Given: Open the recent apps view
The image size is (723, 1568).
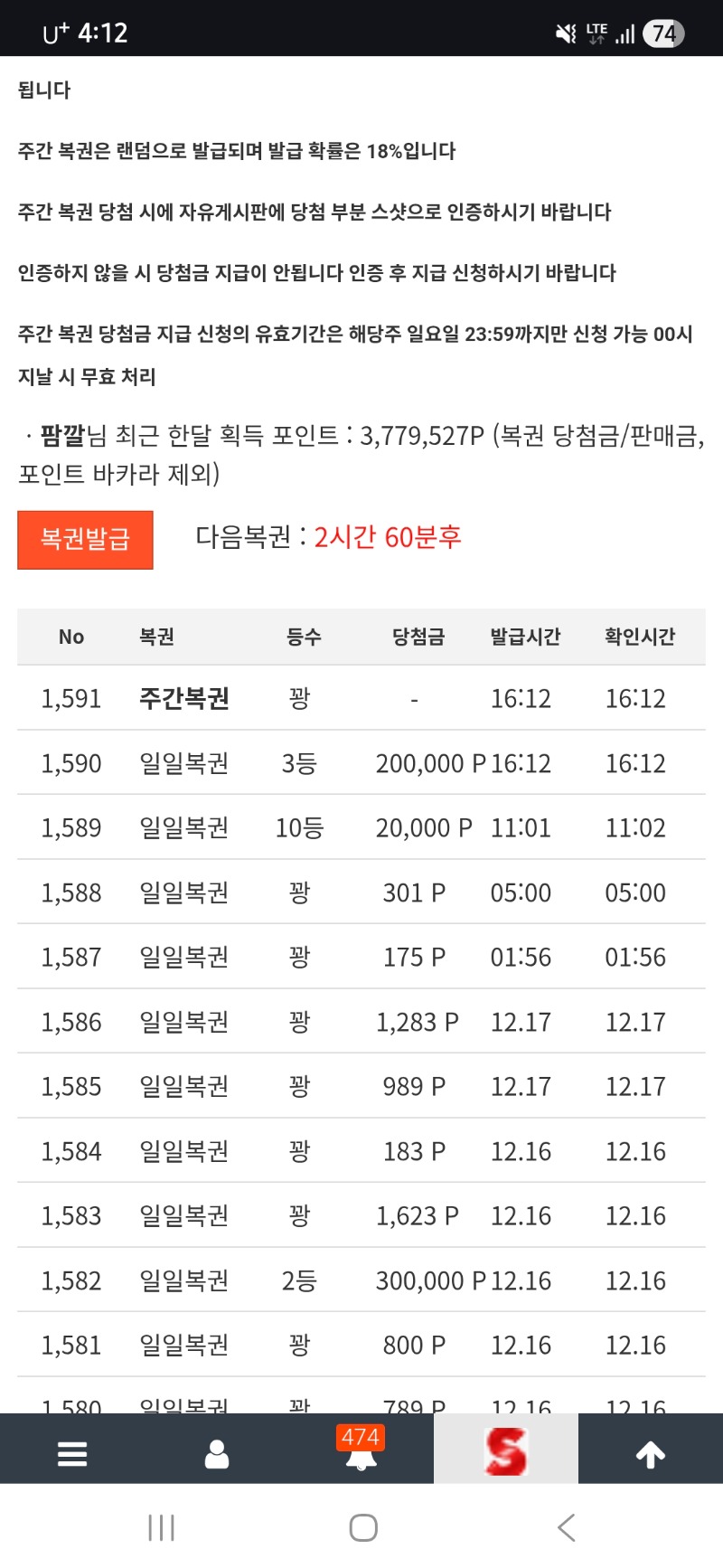Looking at the screenshot, I should [x=161, y=1528].
